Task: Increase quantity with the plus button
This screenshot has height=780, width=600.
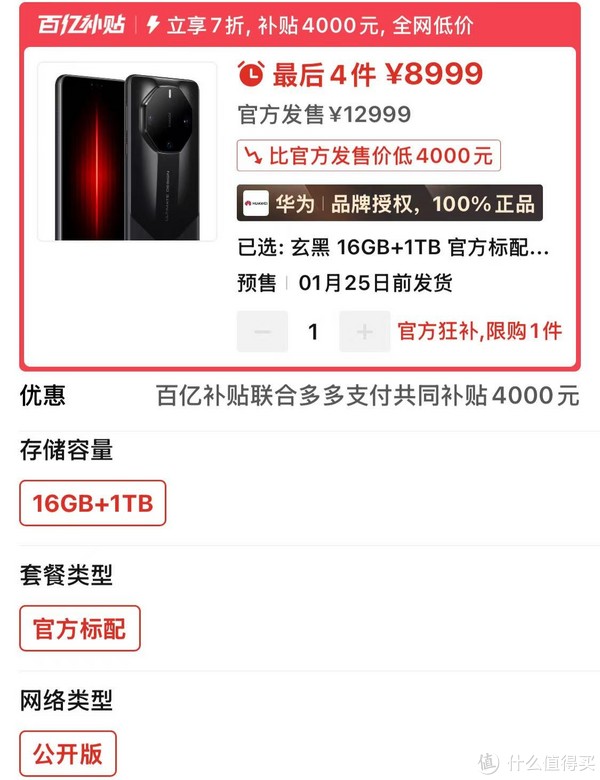Action: click(x=364, y=331)
